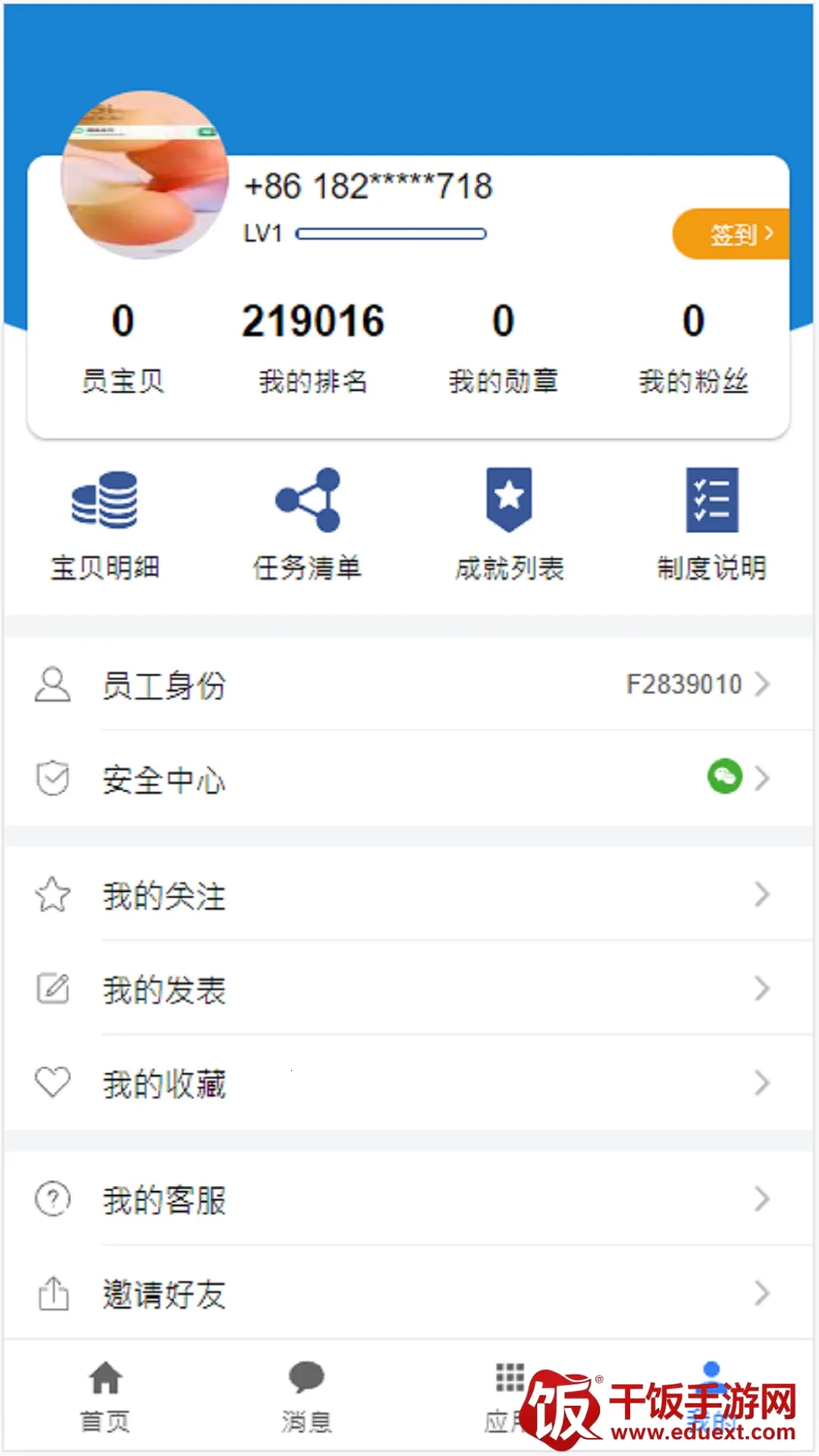Image resolution: width=819 pixels, height=1456 pixels.
Task: Open 制度说明 rules explanation
Action: click(x=711, y=523)
